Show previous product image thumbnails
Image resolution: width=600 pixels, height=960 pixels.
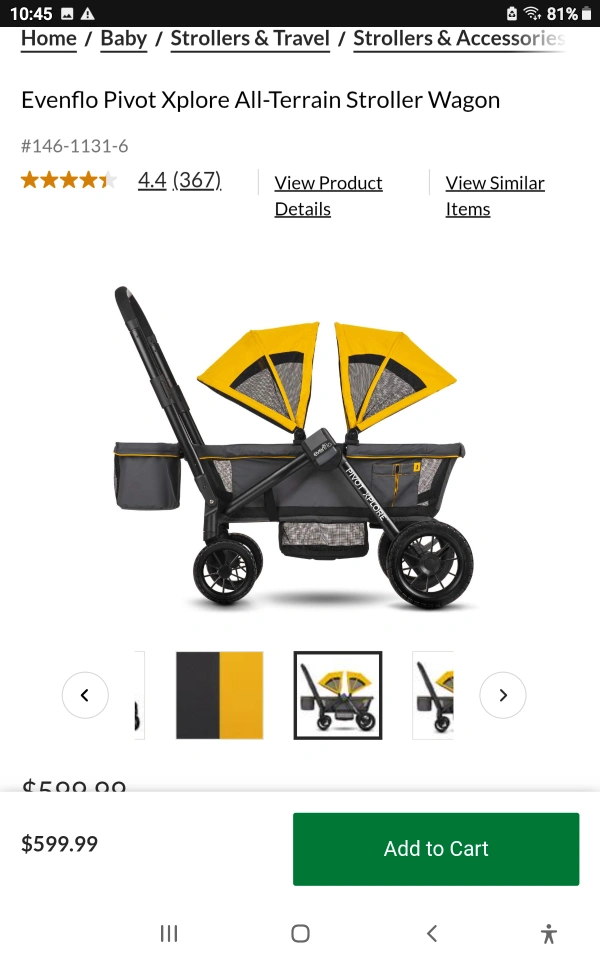click(85, 696)
